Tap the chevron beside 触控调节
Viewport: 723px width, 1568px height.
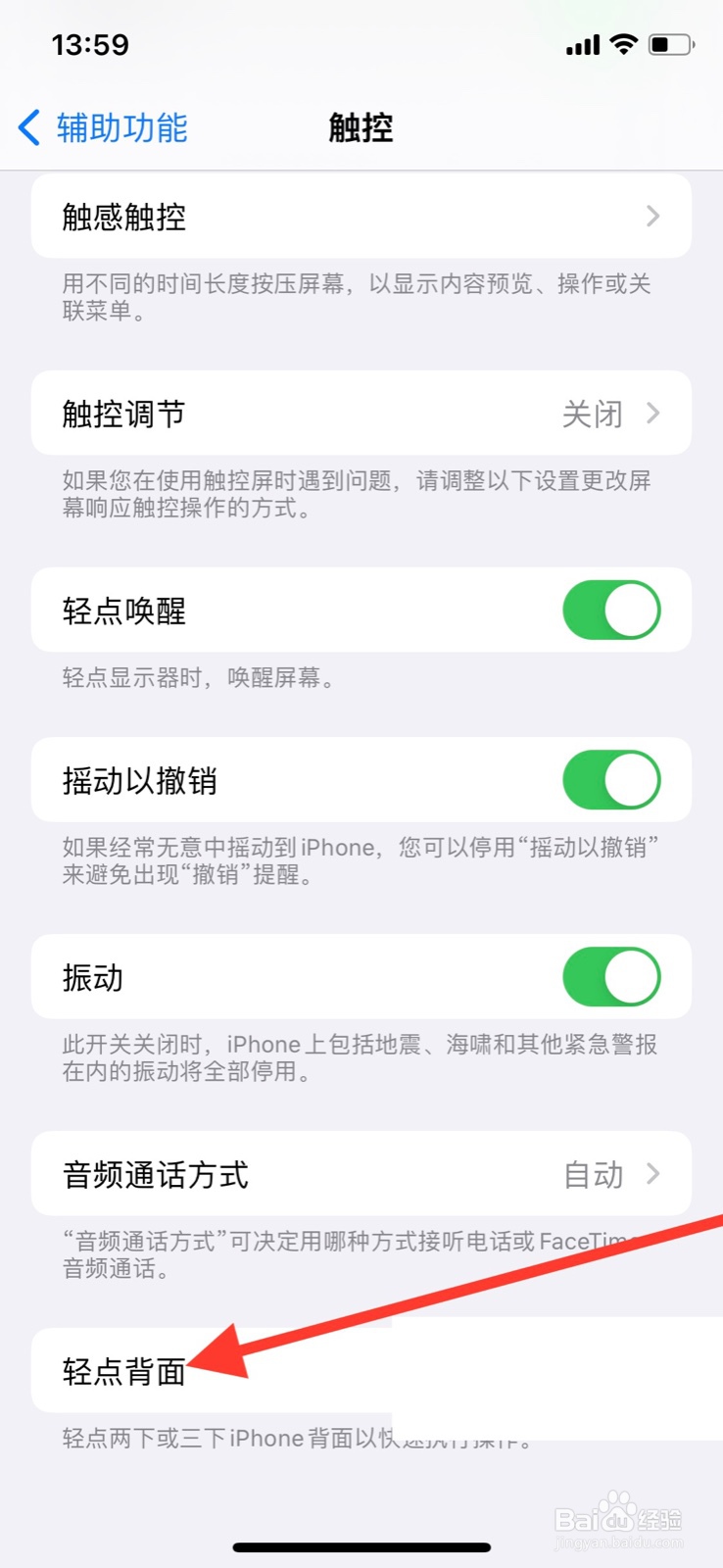653,414
